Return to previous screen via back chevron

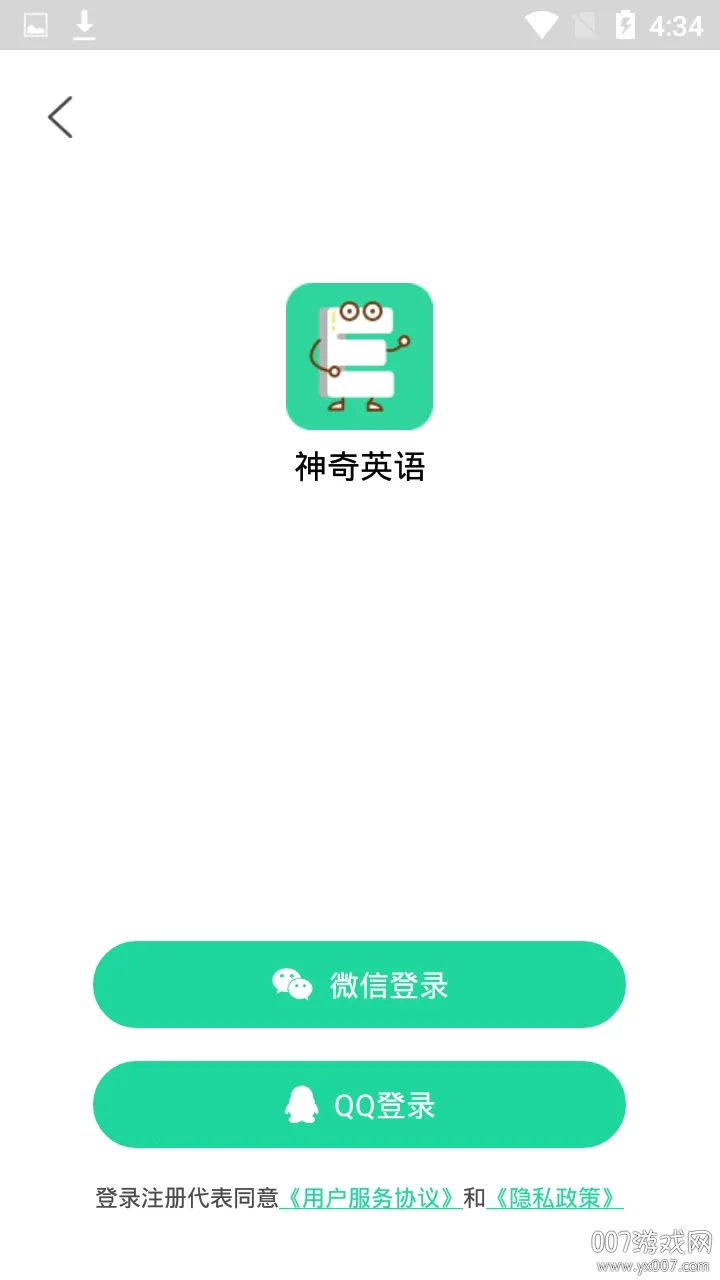click(x=59, y=115)
